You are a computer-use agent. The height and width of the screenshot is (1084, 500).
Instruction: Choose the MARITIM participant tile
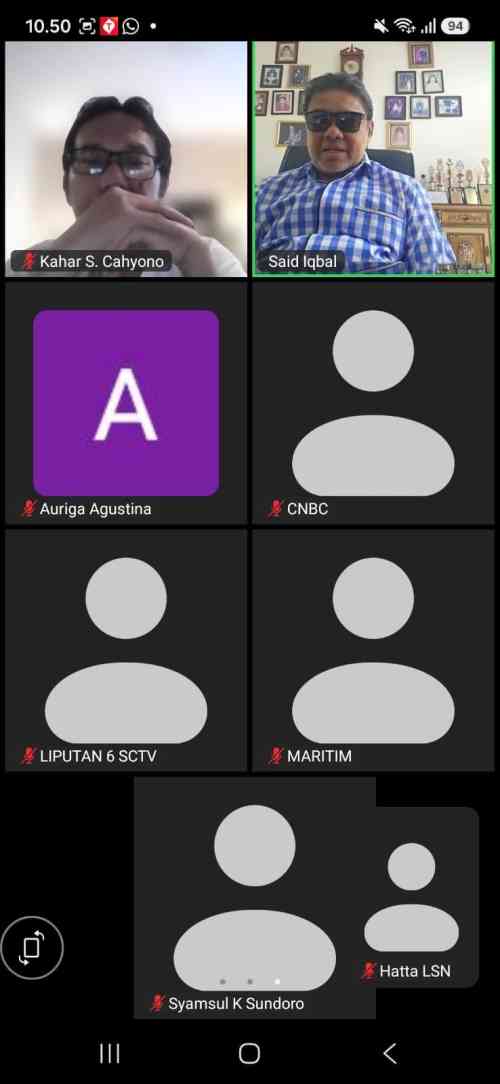(373, 651)
